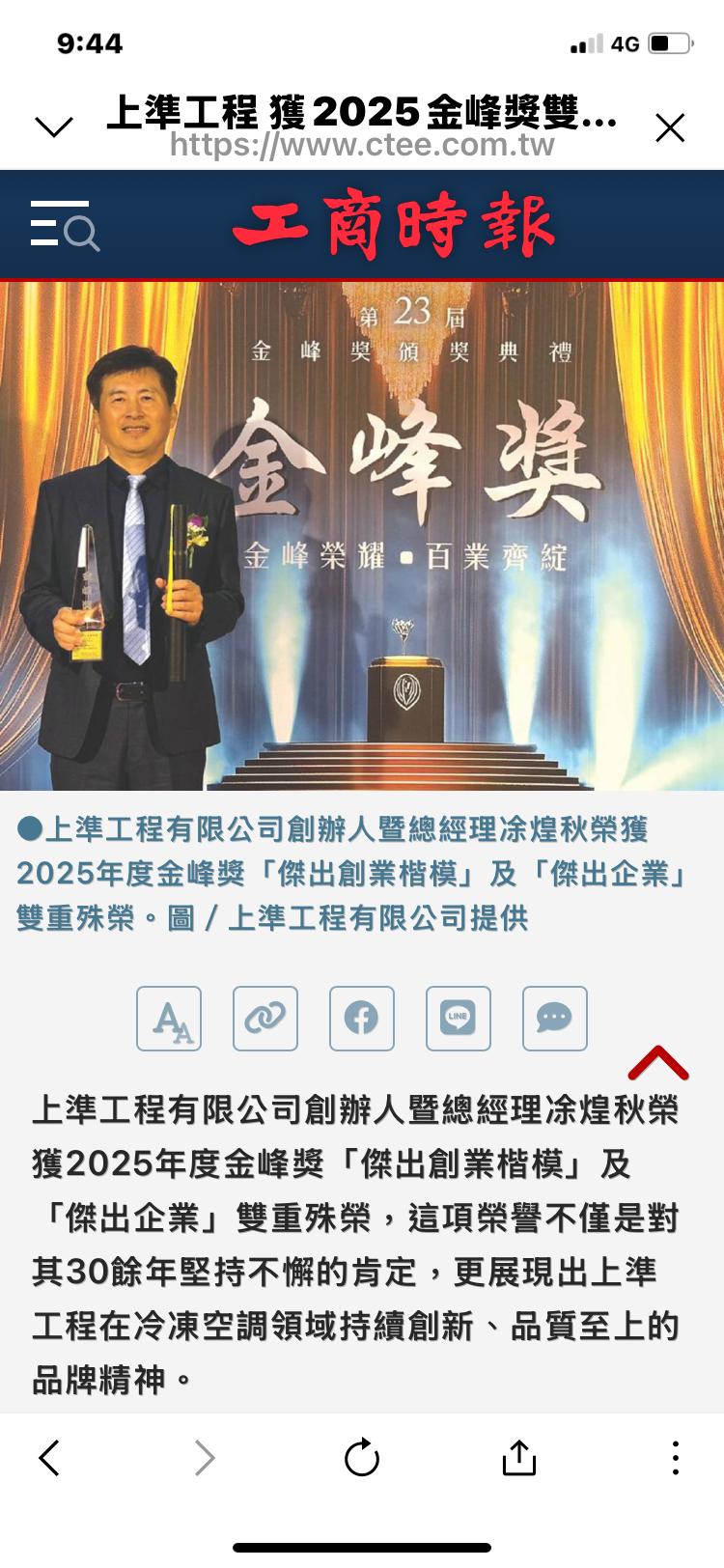The width and height of the screenshot is (724, 1568).
Task: Go forward to the next page
Action: pos(204,1458)
